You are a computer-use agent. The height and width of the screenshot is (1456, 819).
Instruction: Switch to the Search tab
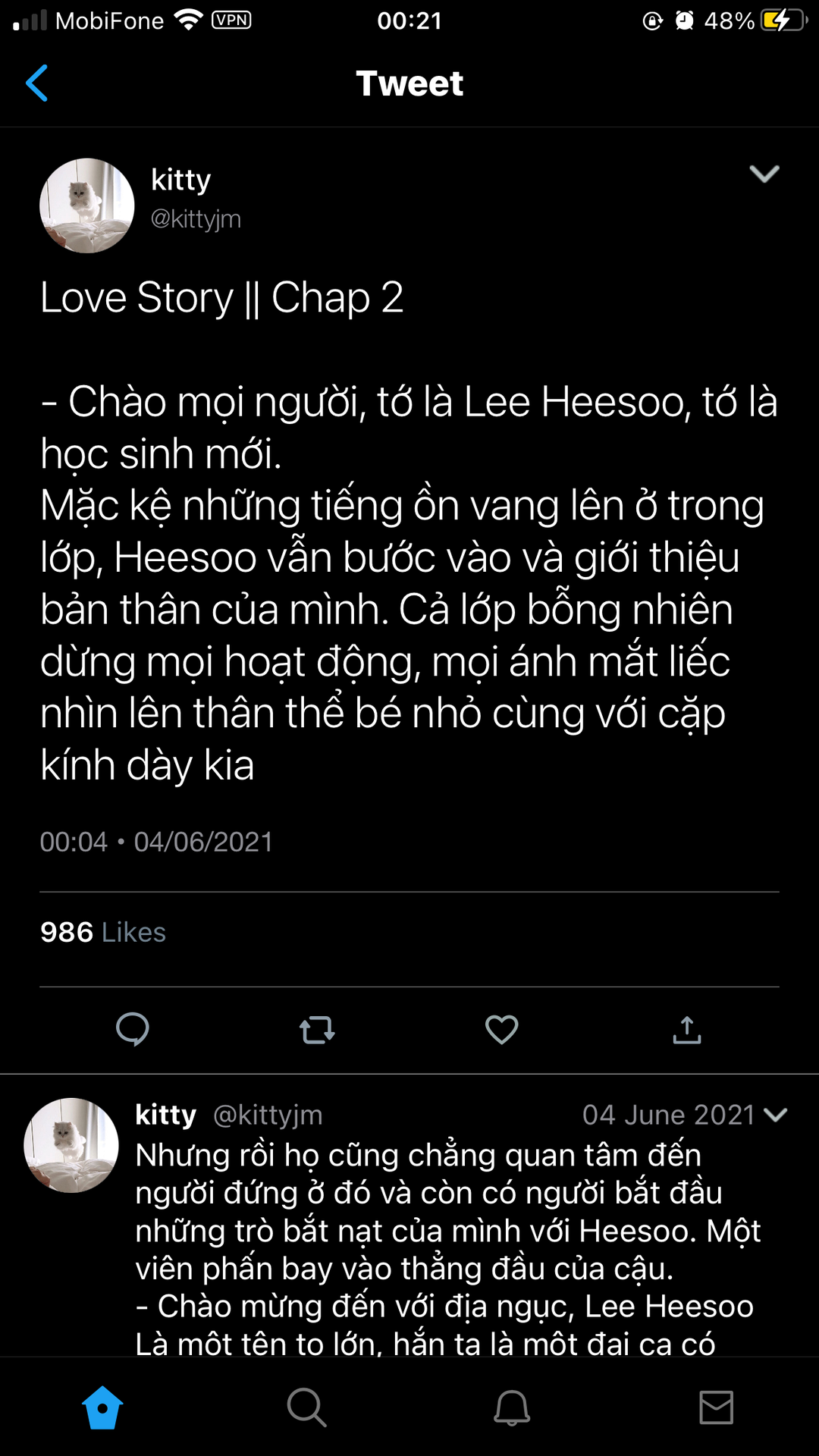306,1407
